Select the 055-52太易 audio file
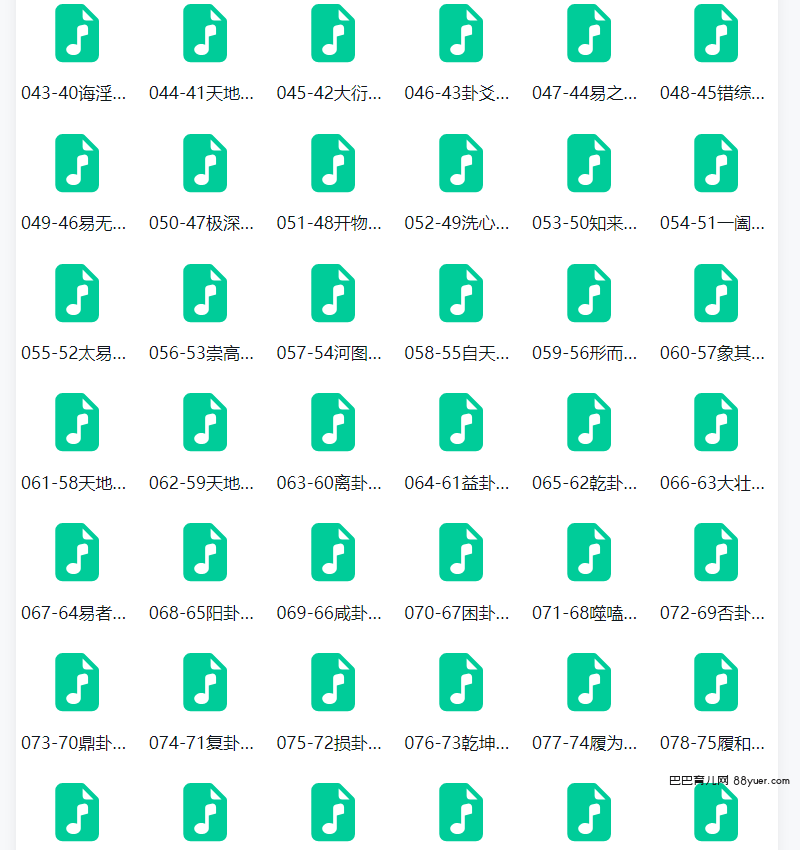The height and width of the screenshot is (850, 800). click(77, 293)
